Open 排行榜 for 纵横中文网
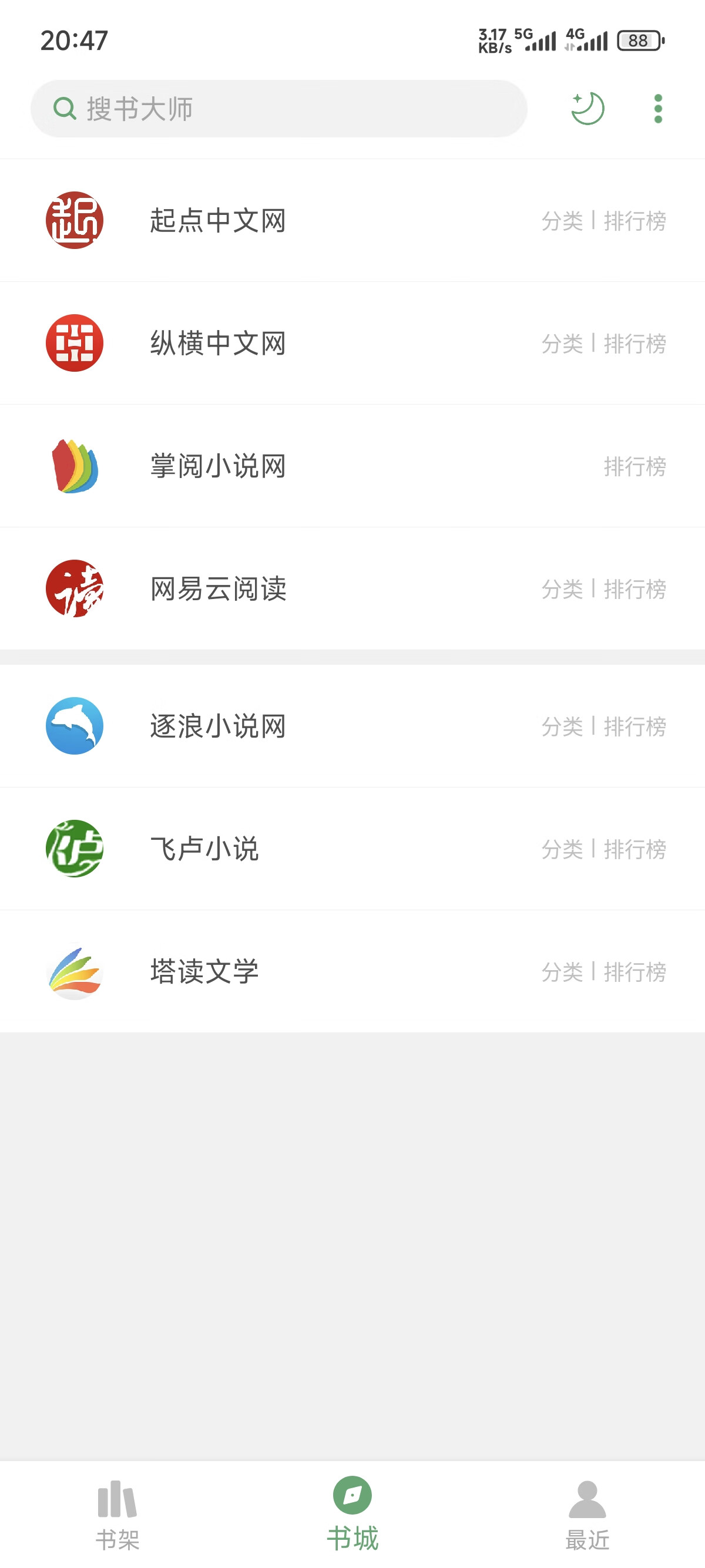 point(635,344)
